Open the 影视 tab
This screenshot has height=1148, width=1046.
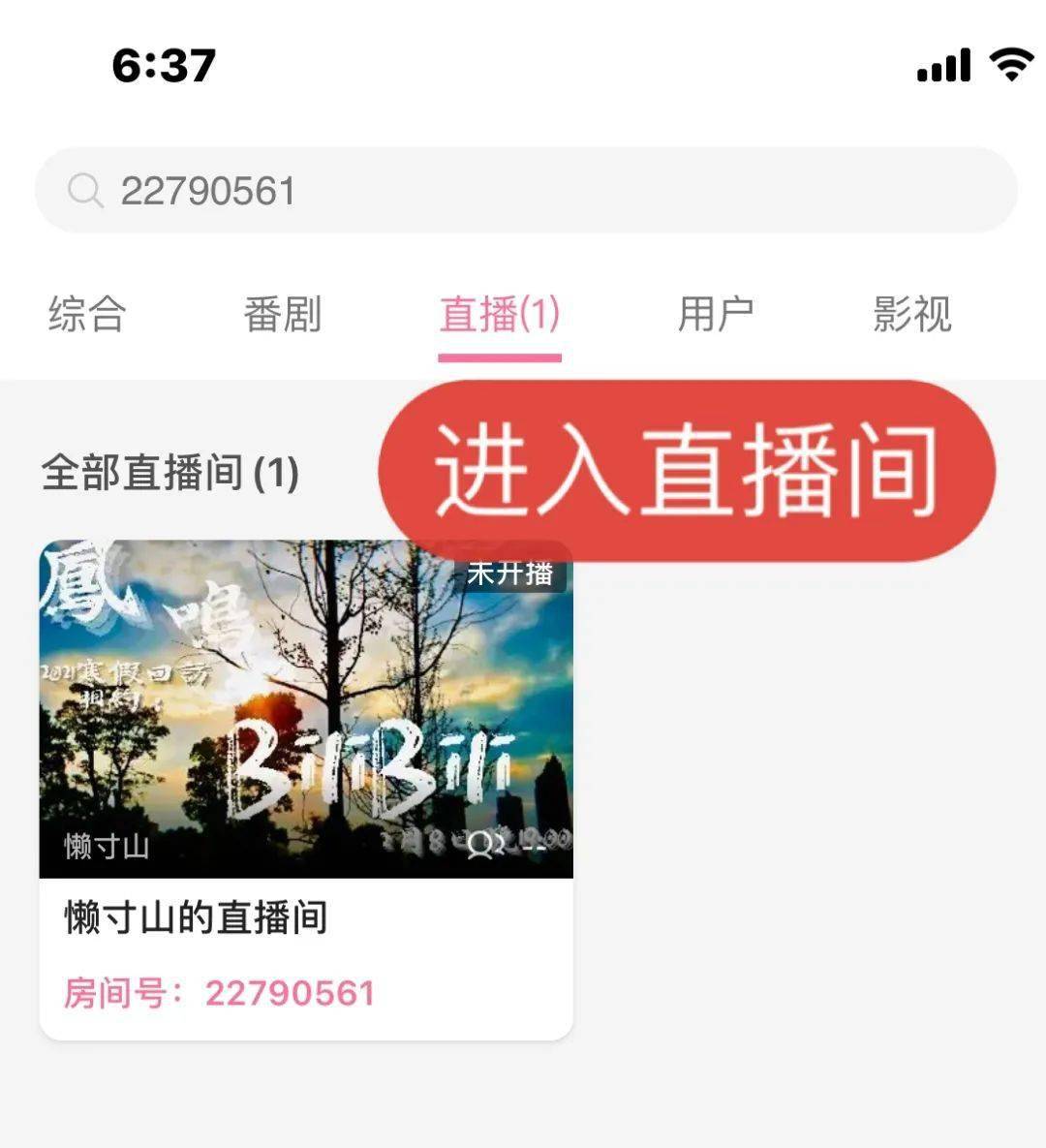[912, 315]
